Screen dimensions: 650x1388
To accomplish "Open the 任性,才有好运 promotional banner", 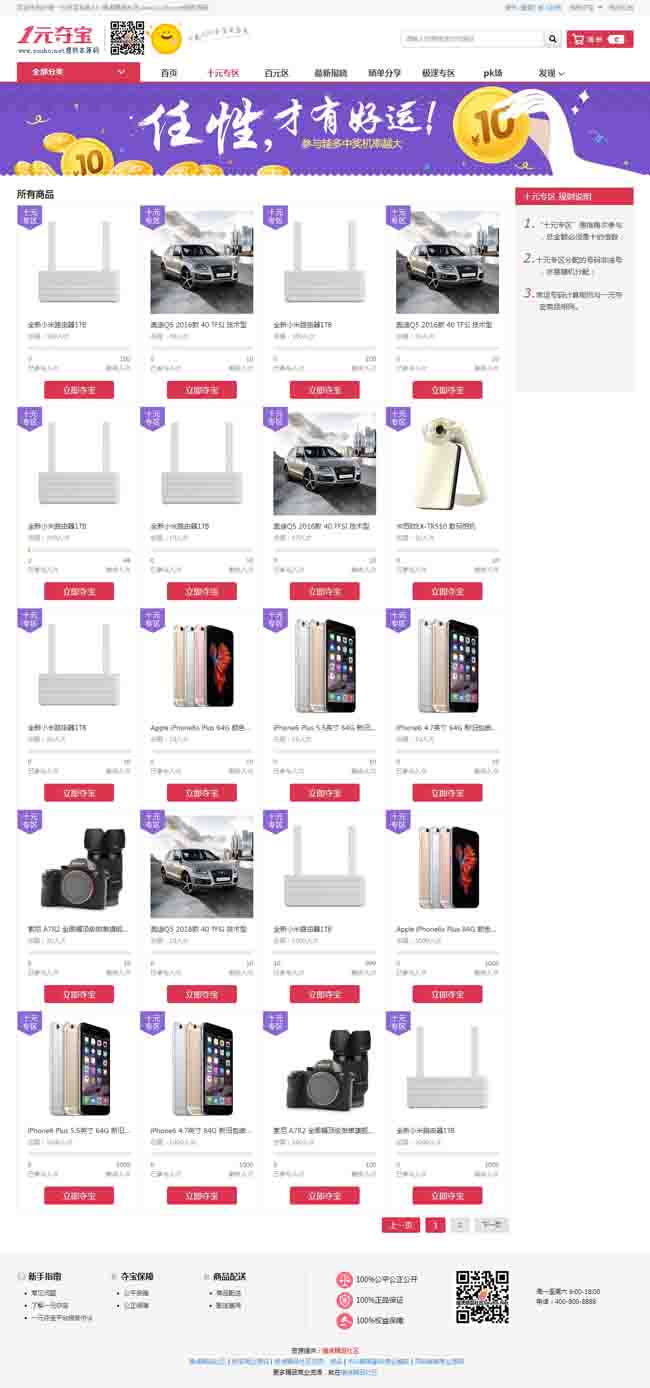I will pyautogui.click(x=325, y=129).
